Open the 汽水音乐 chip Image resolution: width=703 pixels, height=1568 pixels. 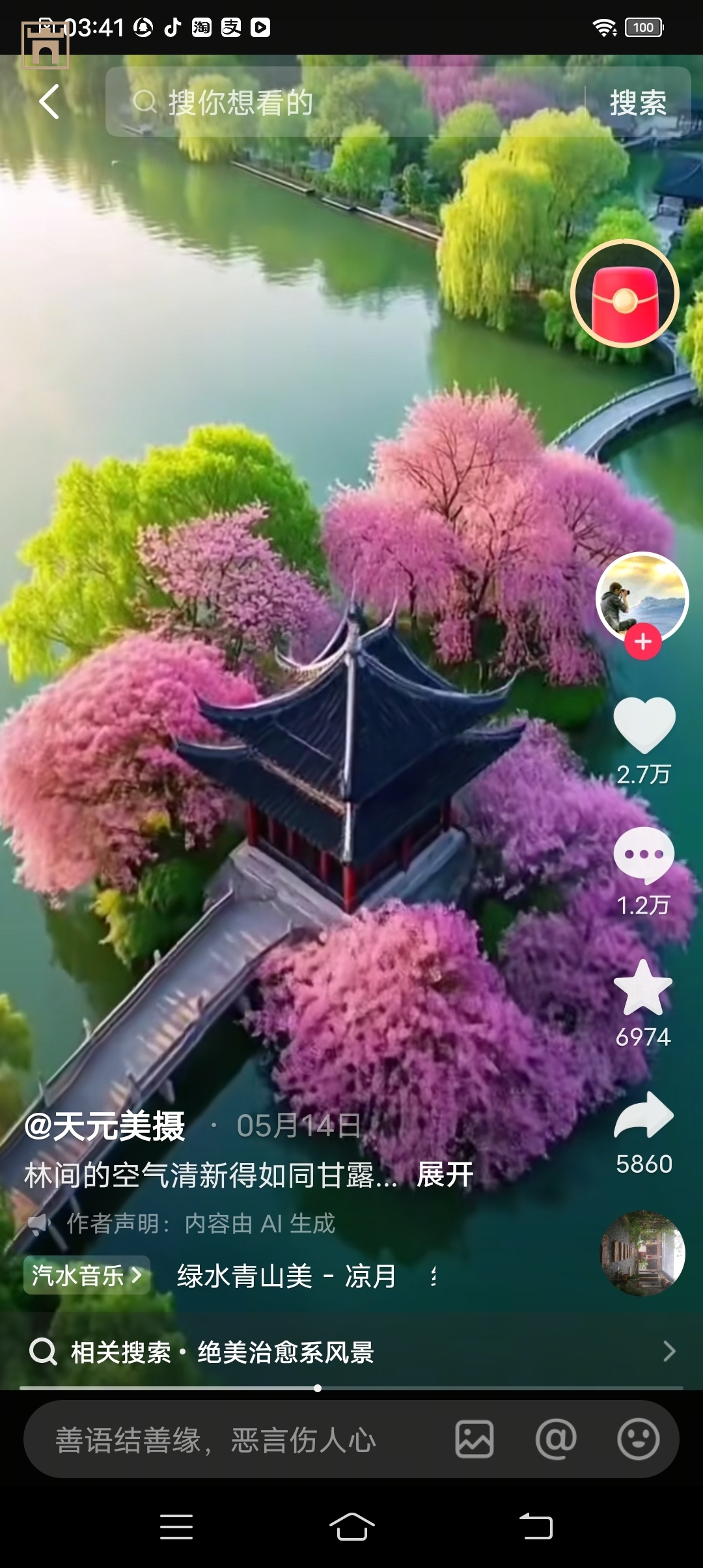[87, 1275]
